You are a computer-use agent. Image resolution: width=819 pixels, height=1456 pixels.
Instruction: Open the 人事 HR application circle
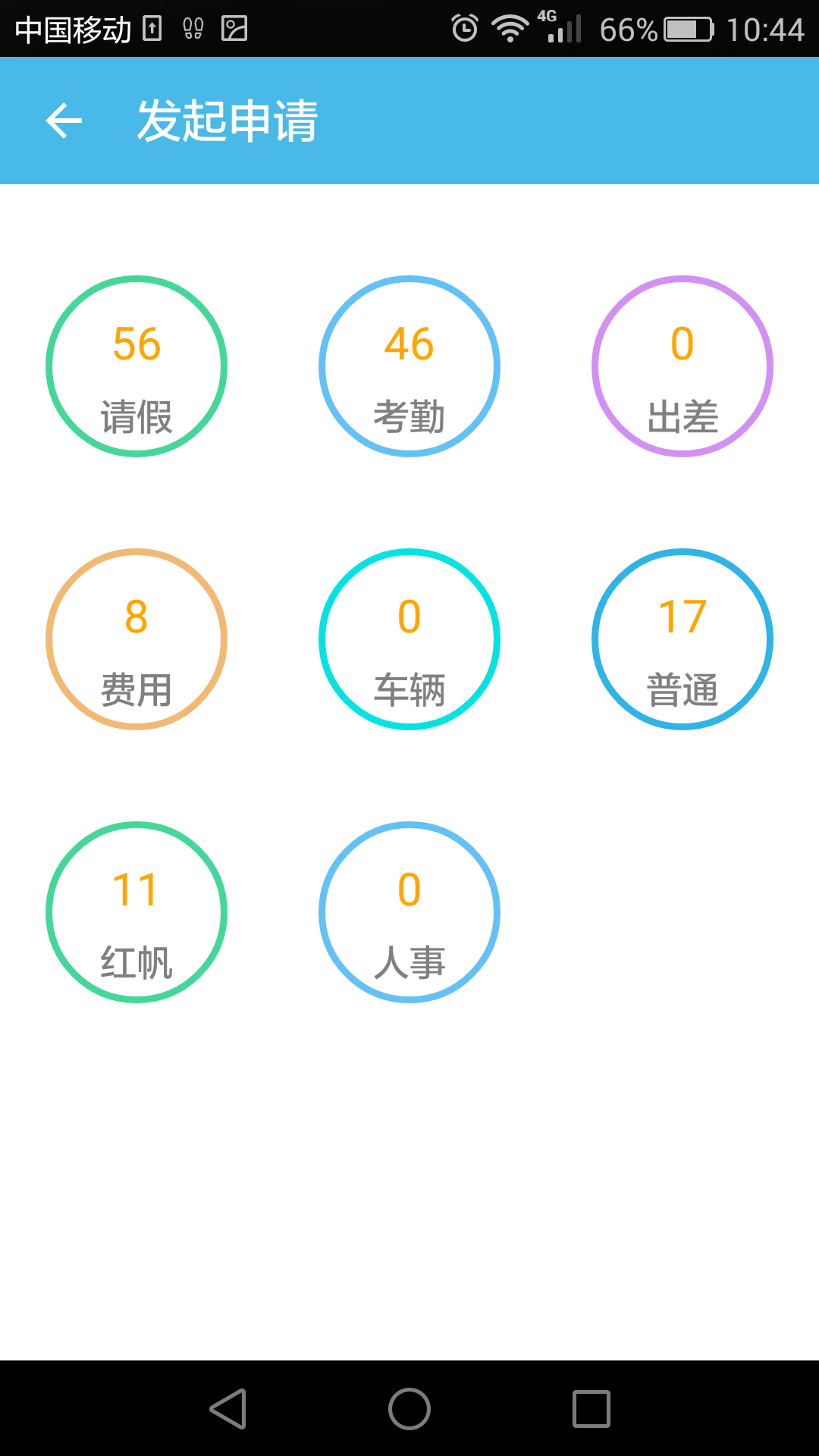click(x=409, y=912)
